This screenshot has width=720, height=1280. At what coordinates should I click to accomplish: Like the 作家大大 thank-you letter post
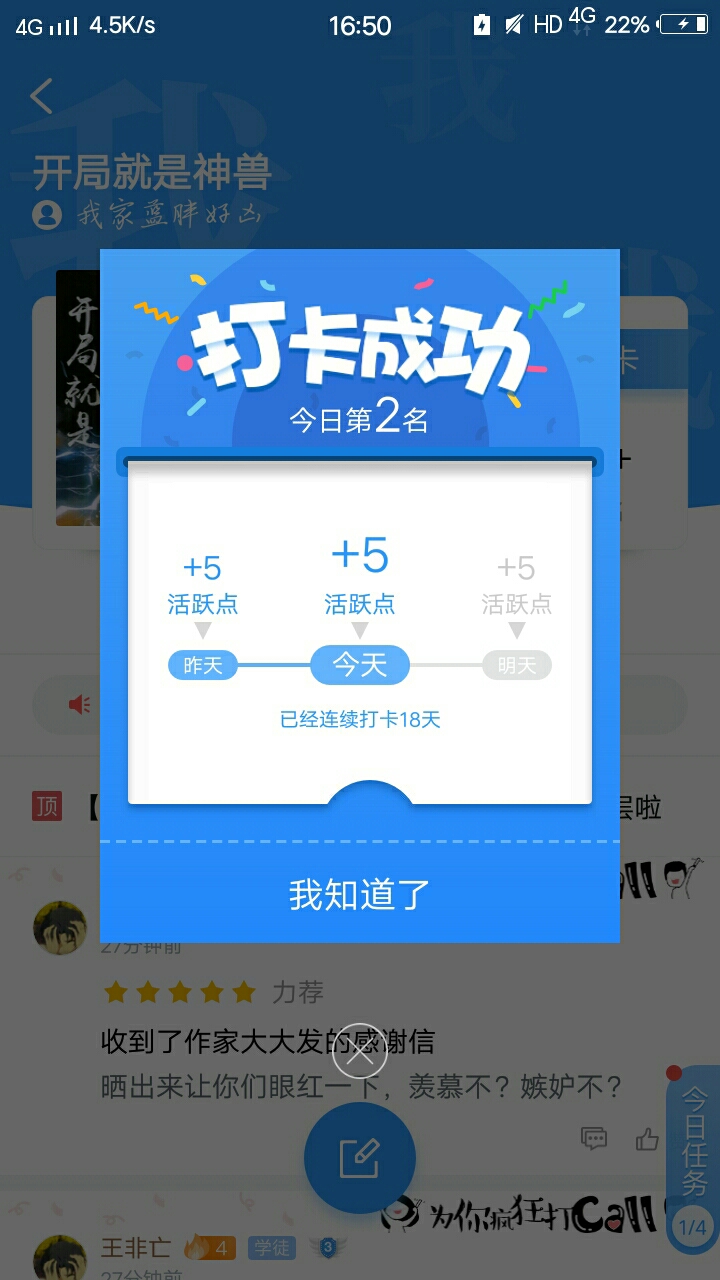click(x=648, y=1138)
